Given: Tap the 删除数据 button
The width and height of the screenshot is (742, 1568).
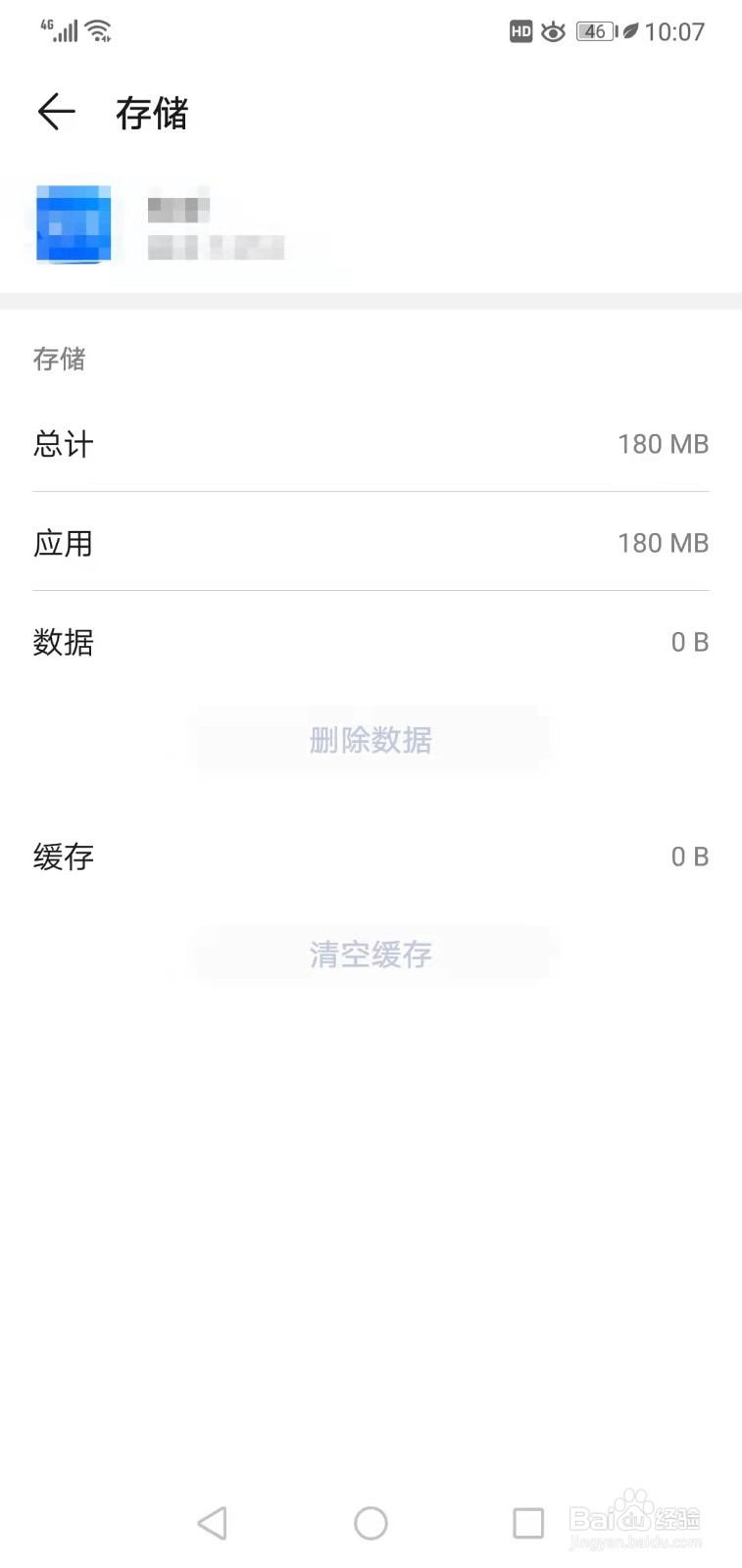Looking at the screenshot, I should (371, 740).
